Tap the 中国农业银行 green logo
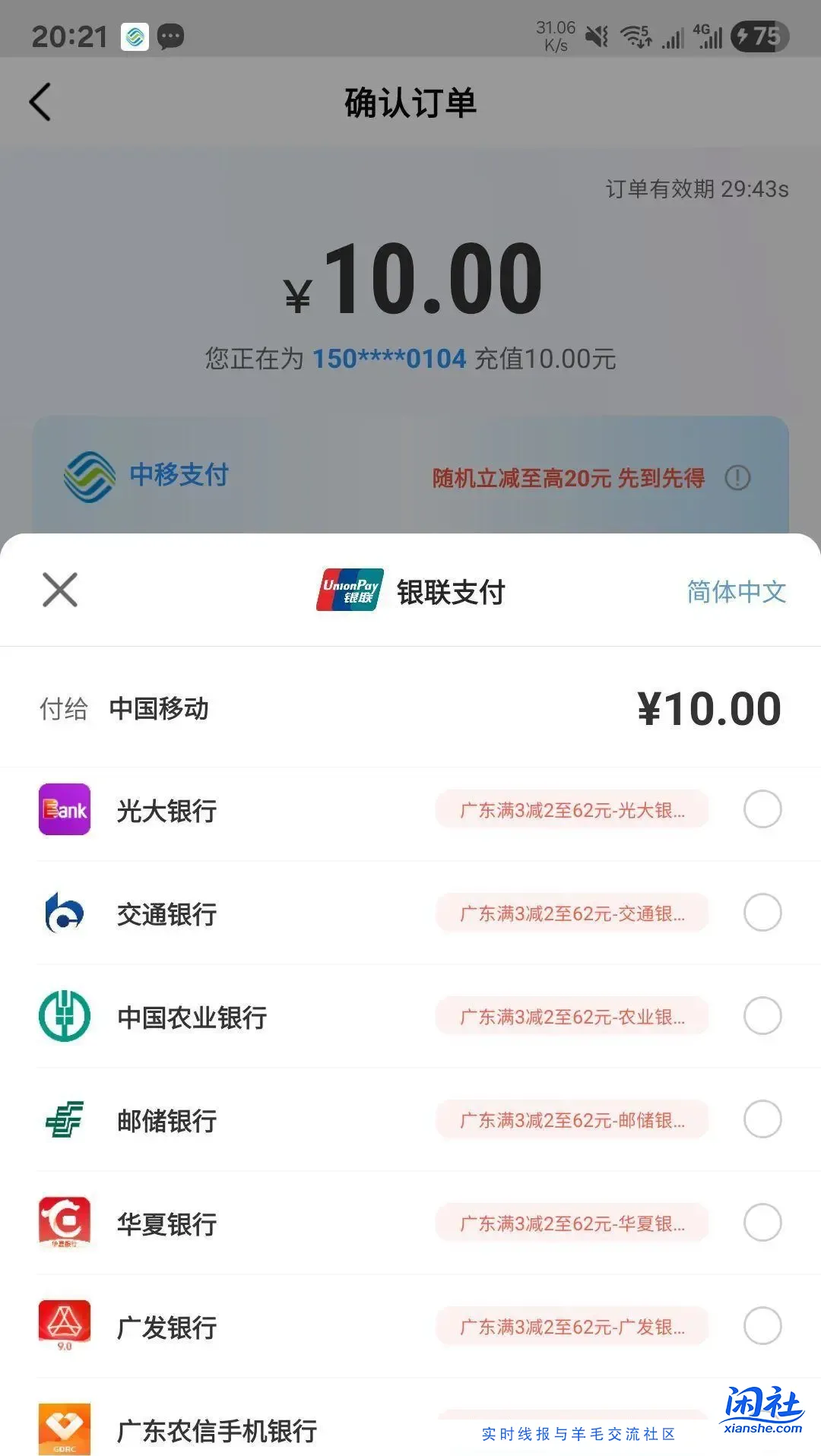Screen dimensions: 821x1456 click(64, 1016)
